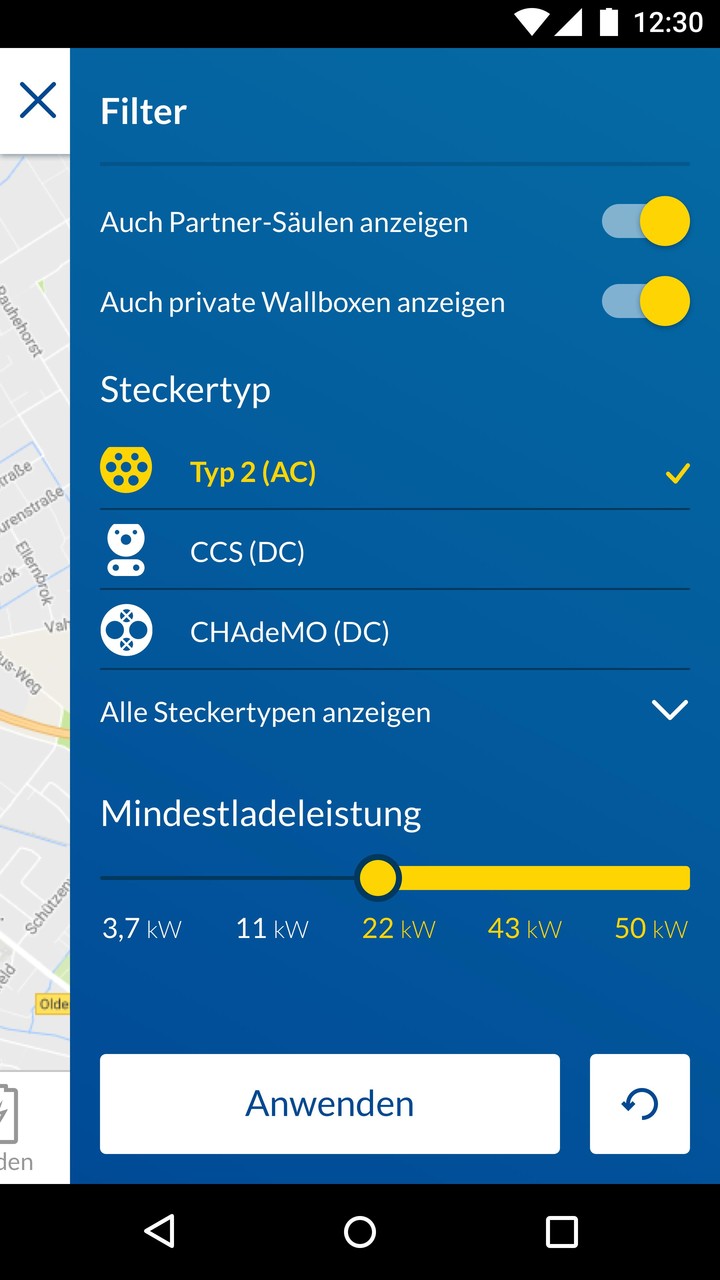Switch to the Filter view header
The width and height of the screenshot is (720, 1280).
tap(143, 111)
